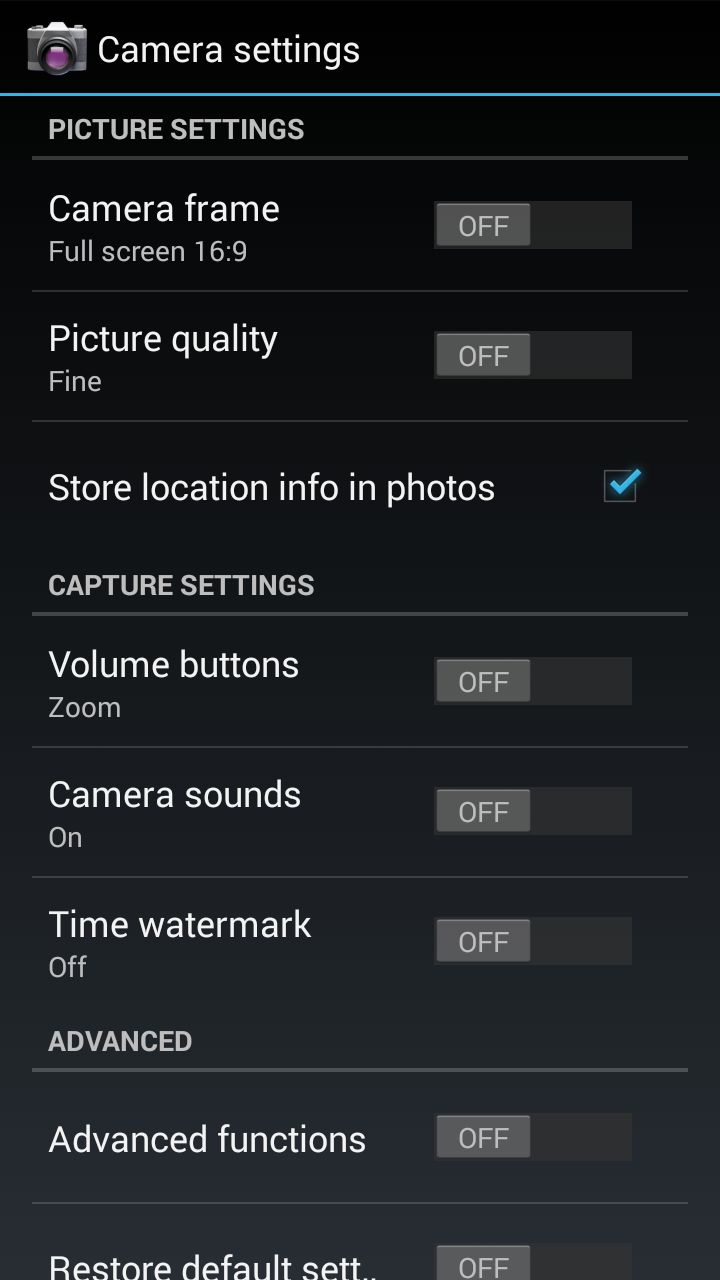Tap the camera icon in the title bar
The image size is (720, 1280).
57,49
